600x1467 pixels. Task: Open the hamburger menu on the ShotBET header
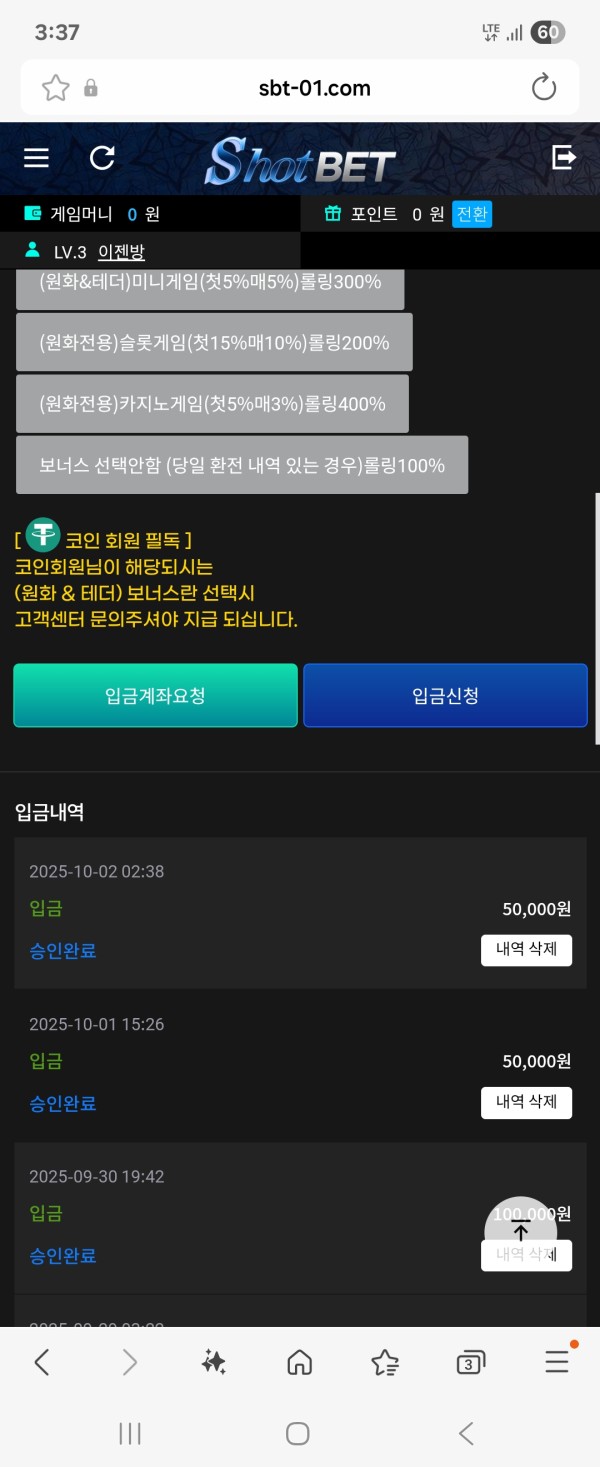point(37,158)
